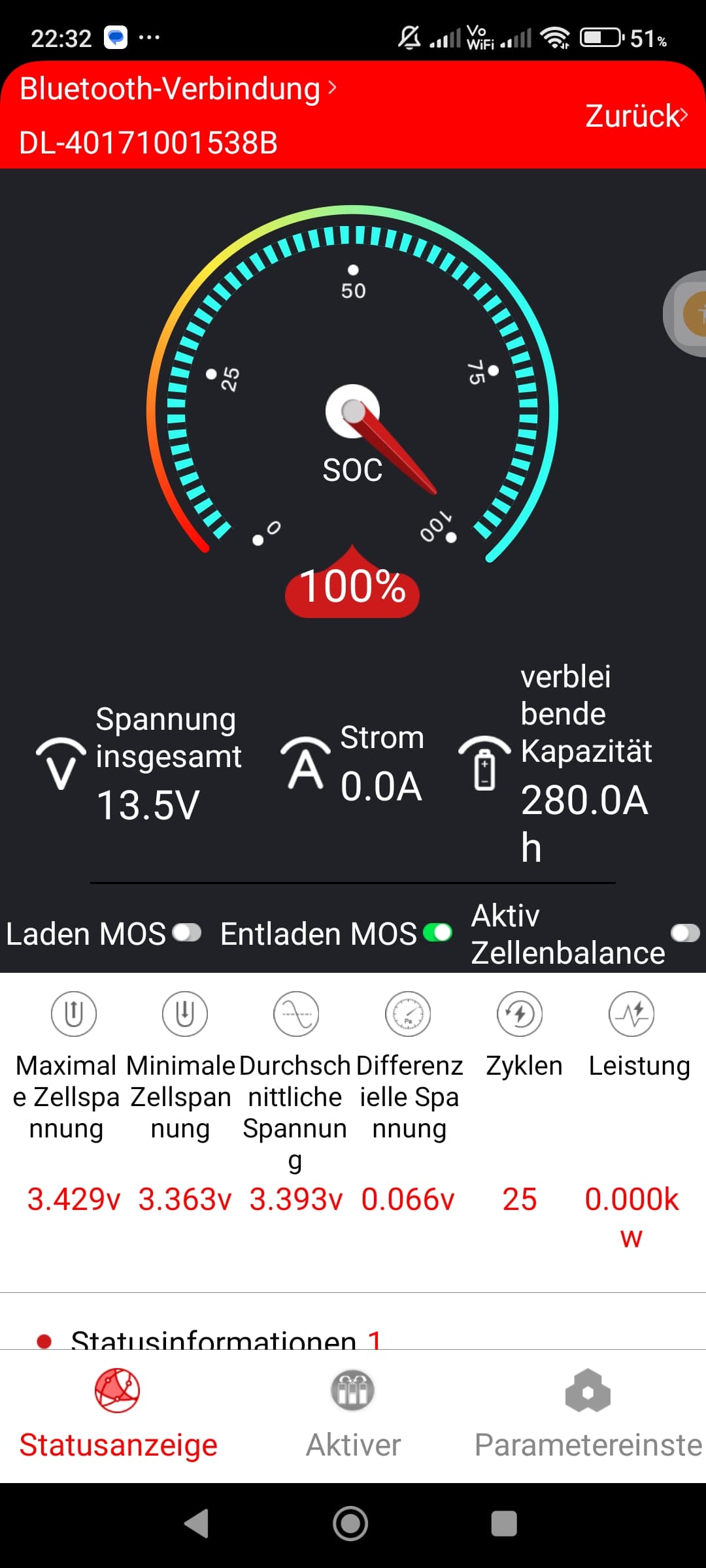Tap the floating side button at right edge
This screenshot has height=1568, width=706.
pos(689,314)
